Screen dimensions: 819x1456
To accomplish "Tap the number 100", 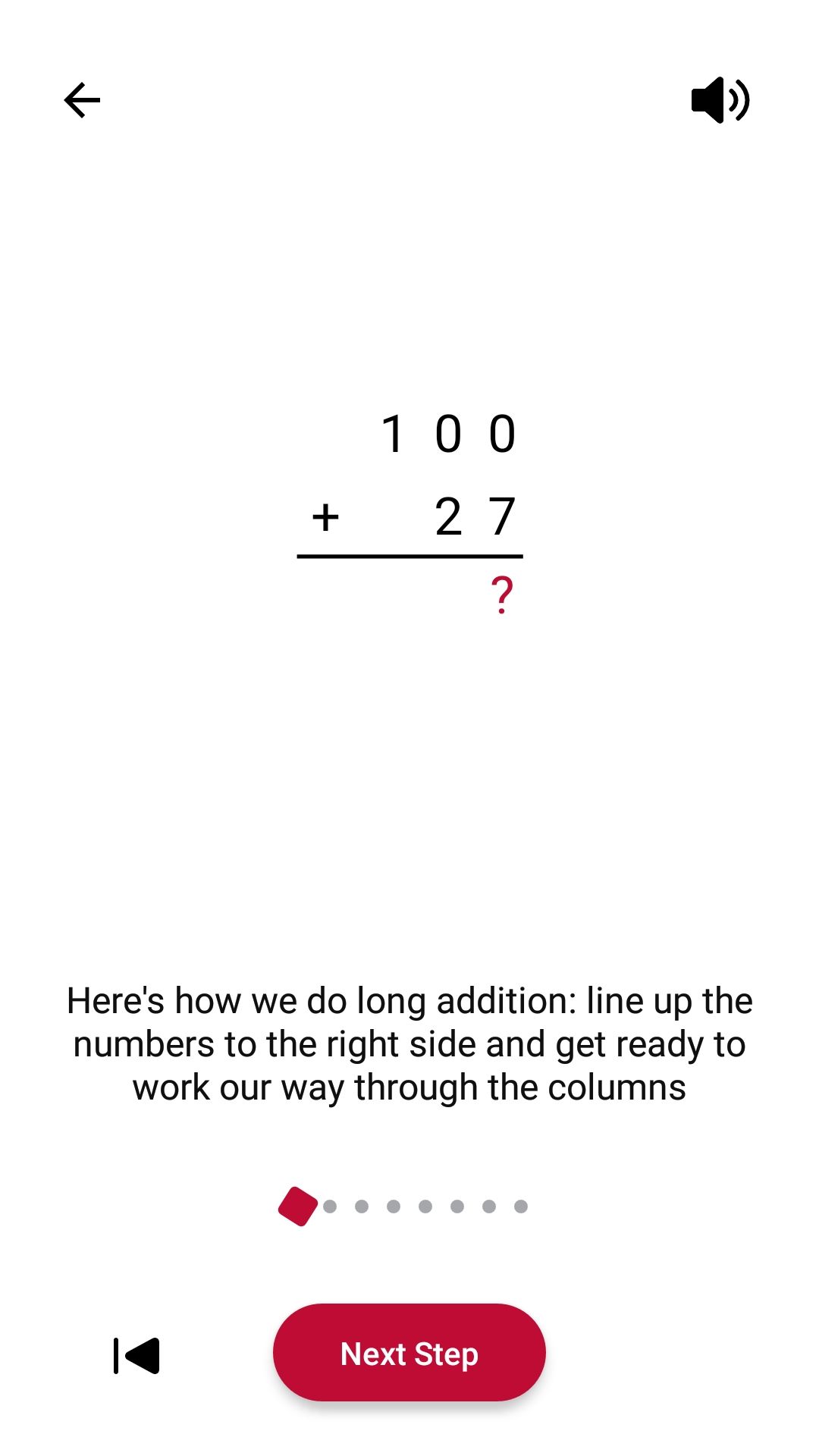I will (x=449, y=434).
